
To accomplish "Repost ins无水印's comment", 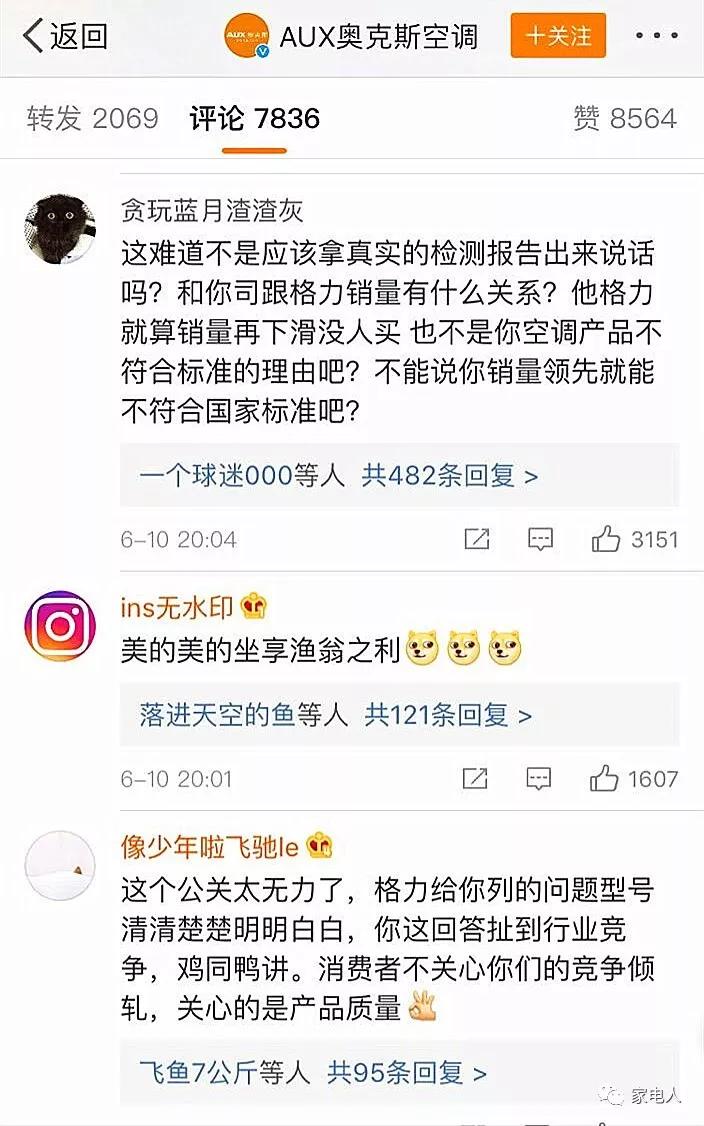I will tap(477, 779).
